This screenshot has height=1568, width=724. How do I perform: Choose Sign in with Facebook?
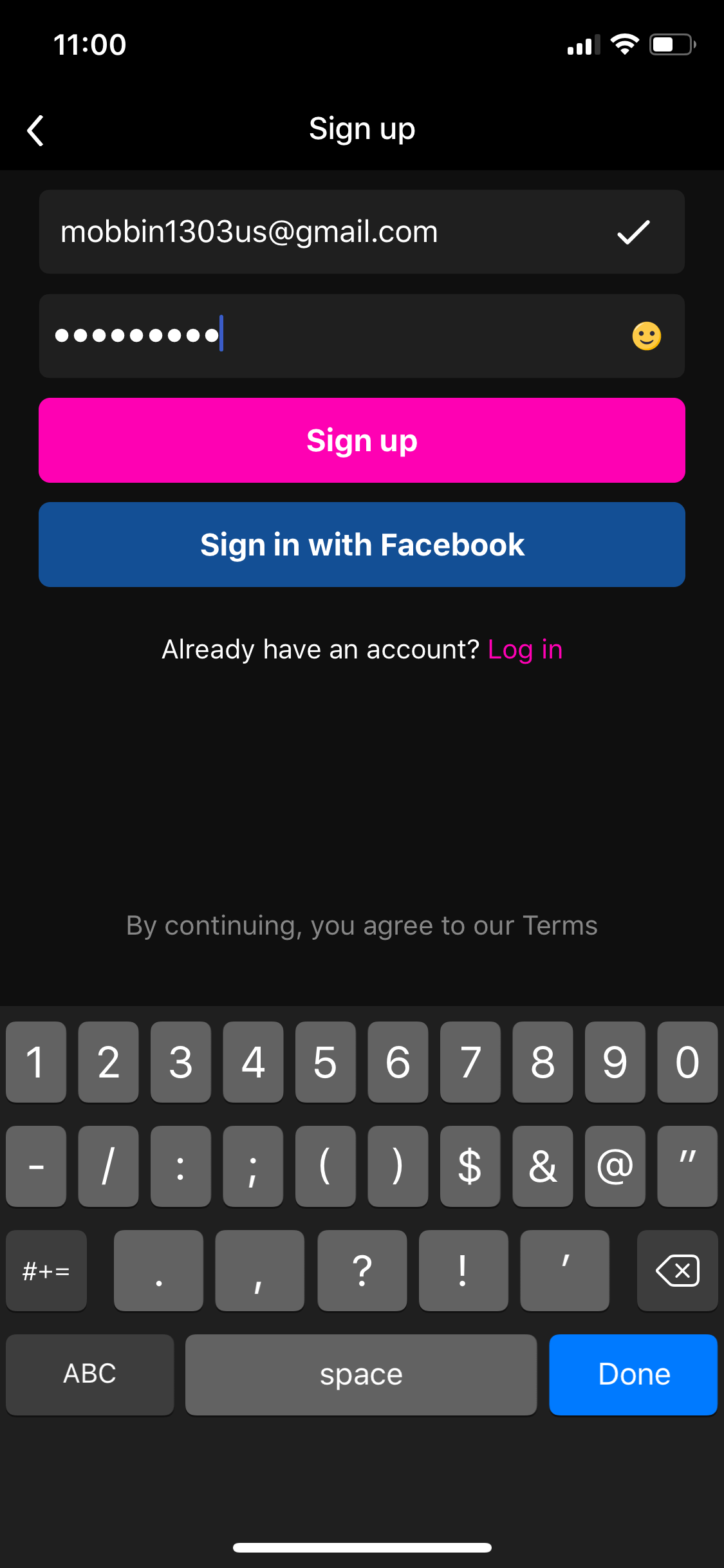362,545
